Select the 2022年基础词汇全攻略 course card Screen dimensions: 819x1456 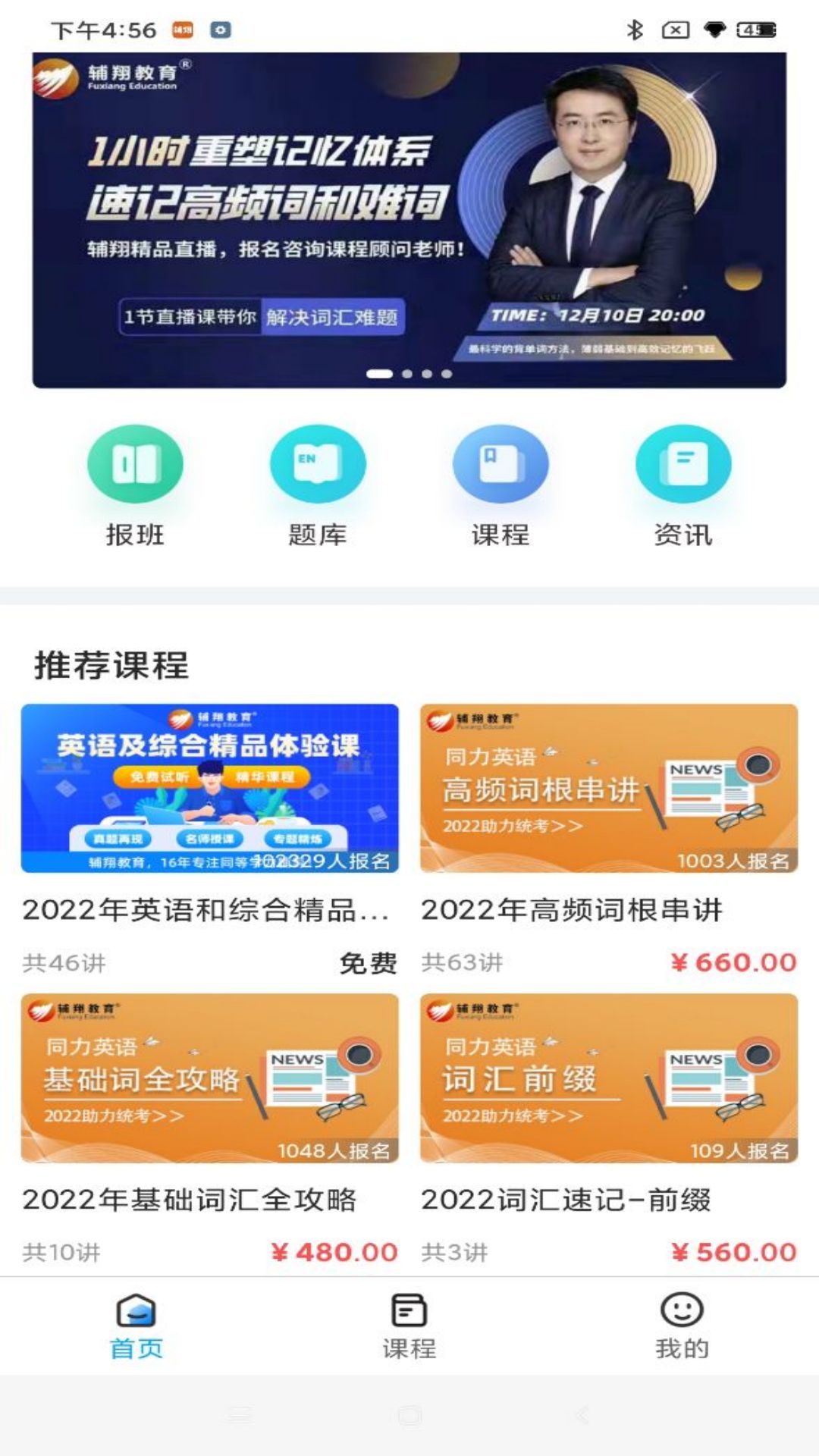(x=209, y=1078)
